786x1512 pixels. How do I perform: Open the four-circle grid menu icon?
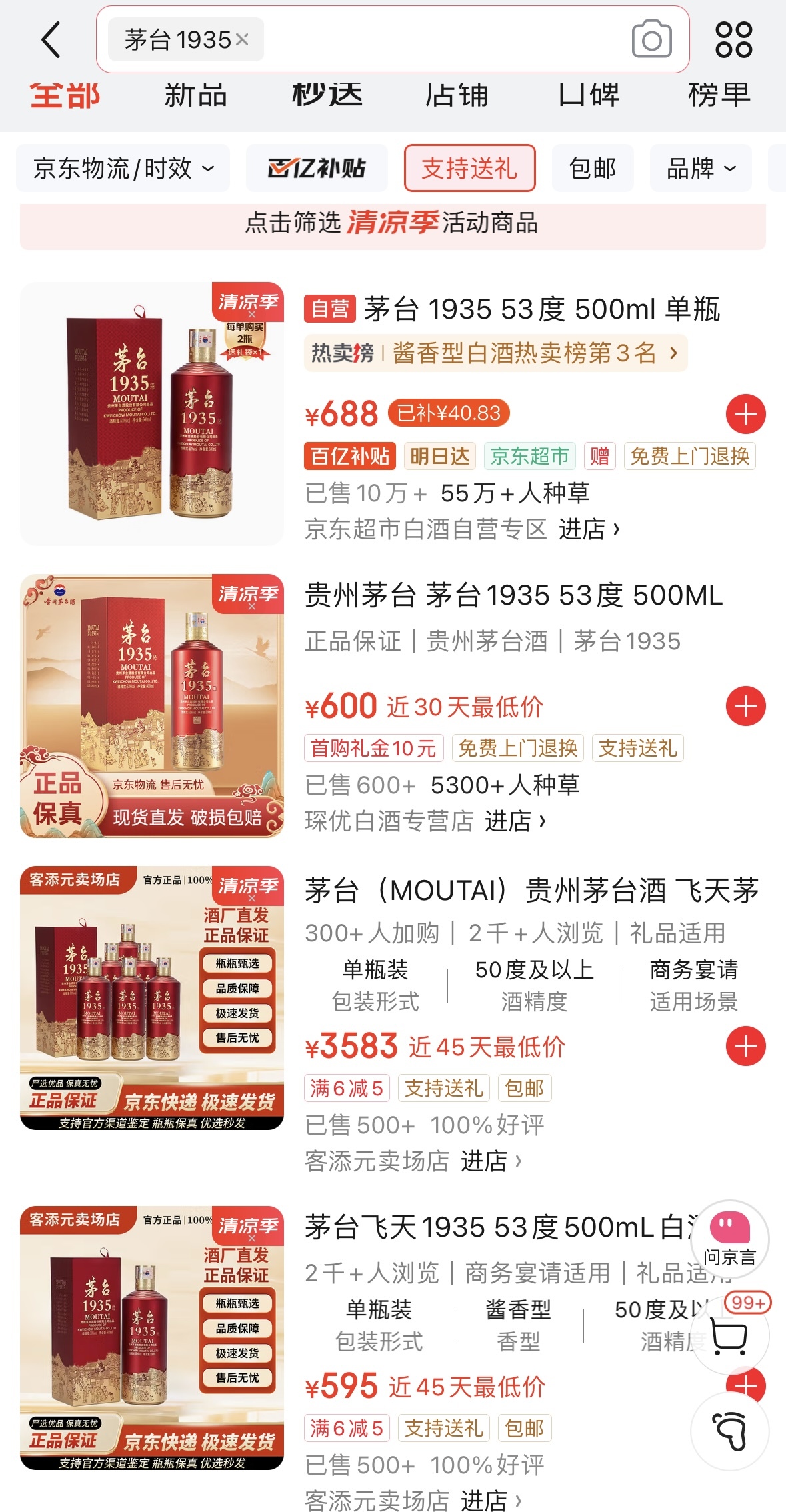click(733, 40)
